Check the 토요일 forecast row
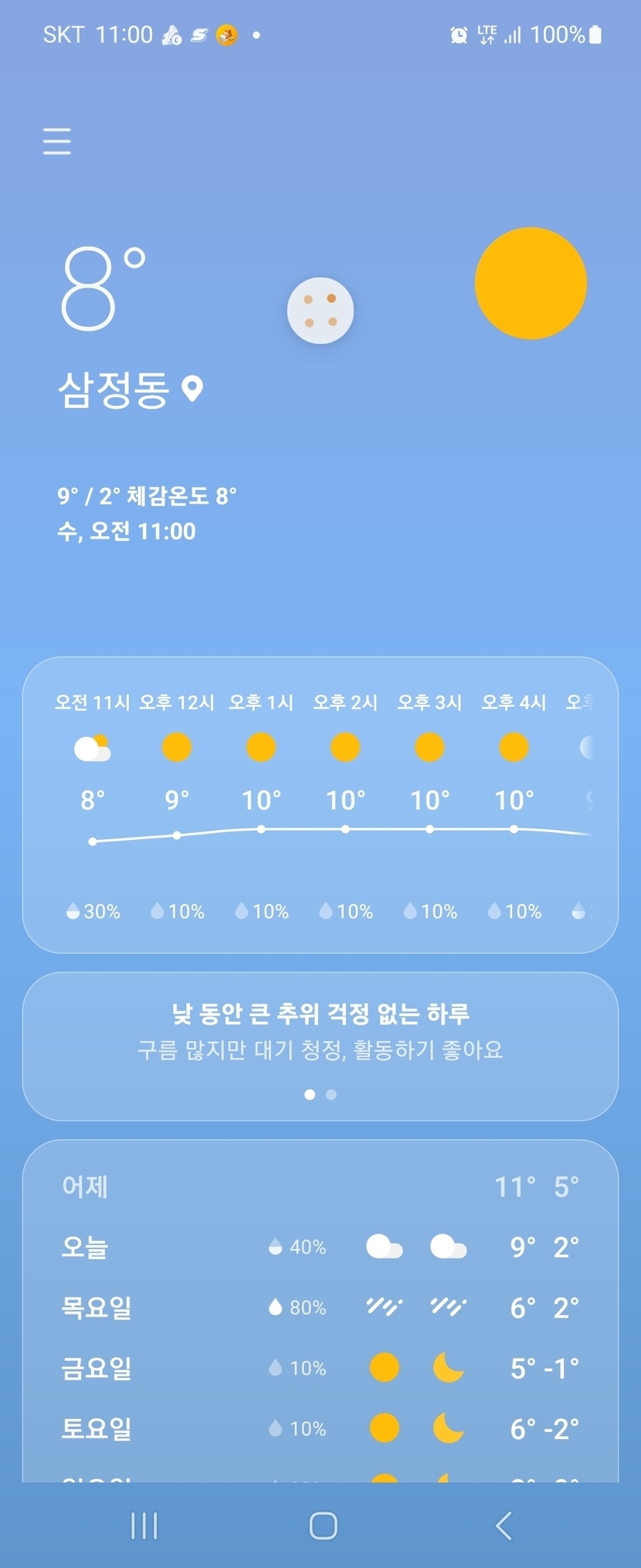 [x=320, y=1427]
